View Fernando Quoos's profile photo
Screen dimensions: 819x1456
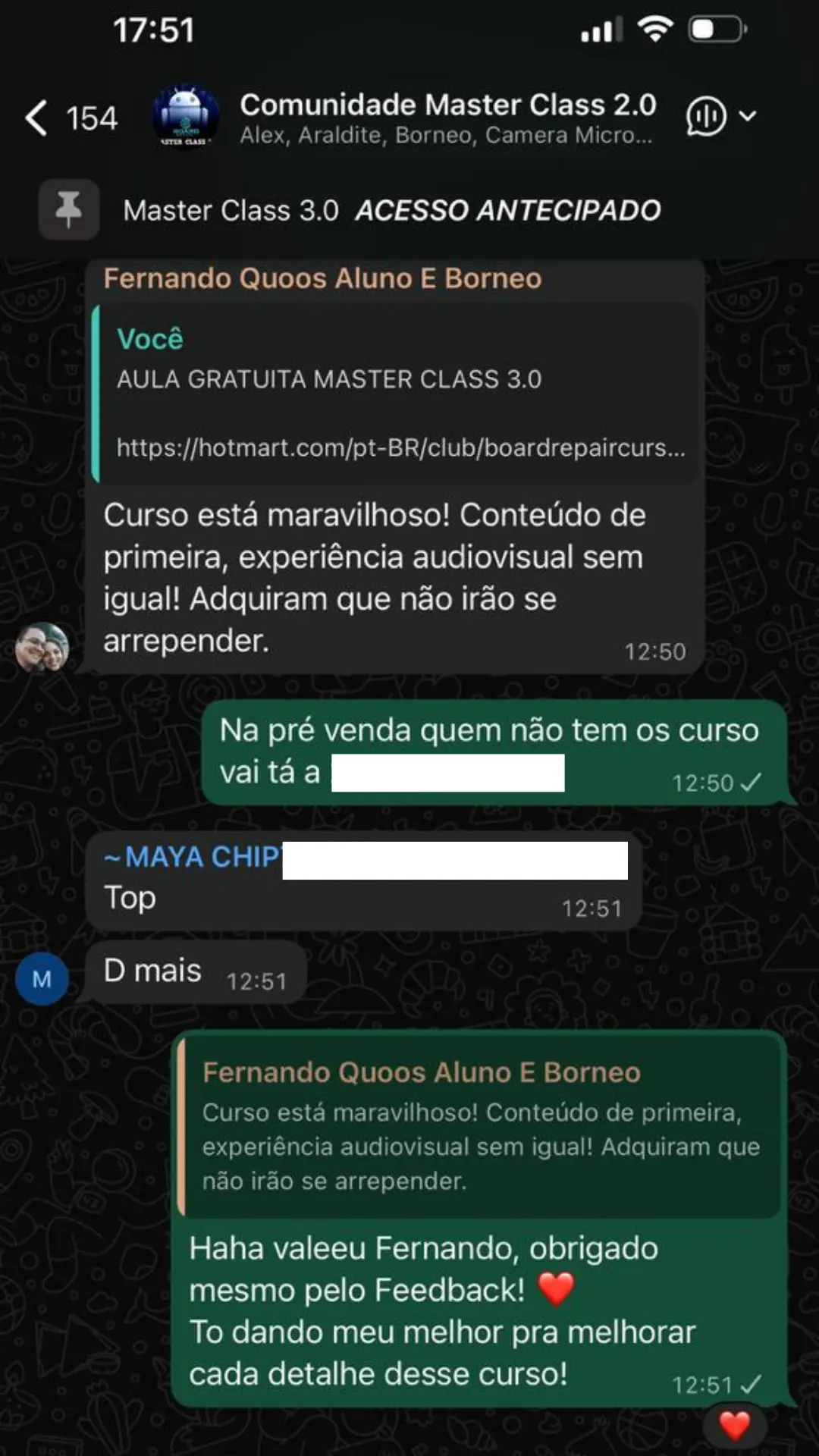(42, 648)
